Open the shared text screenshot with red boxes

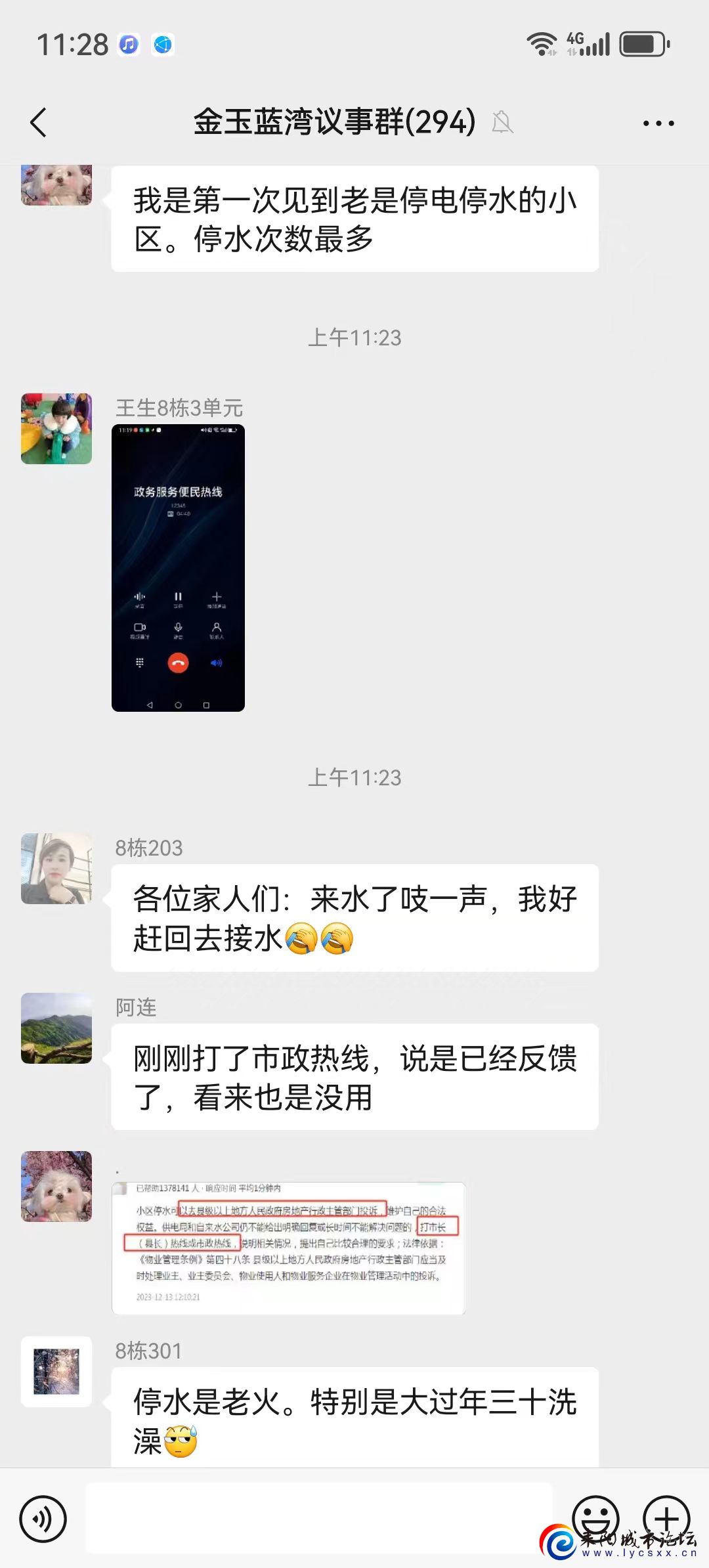click(x=289, y=1248)
